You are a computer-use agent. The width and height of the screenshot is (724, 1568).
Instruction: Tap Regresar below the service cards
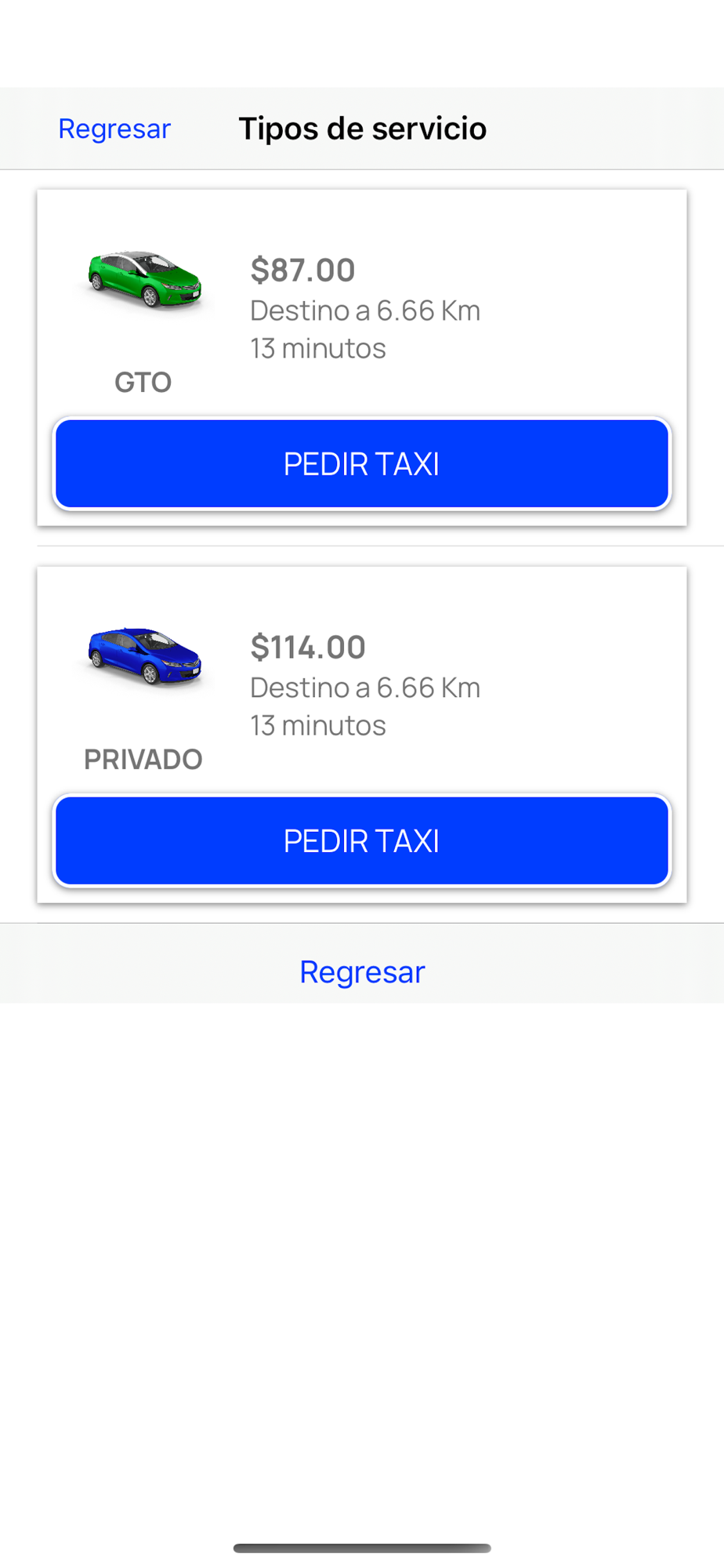pos(362,971)
